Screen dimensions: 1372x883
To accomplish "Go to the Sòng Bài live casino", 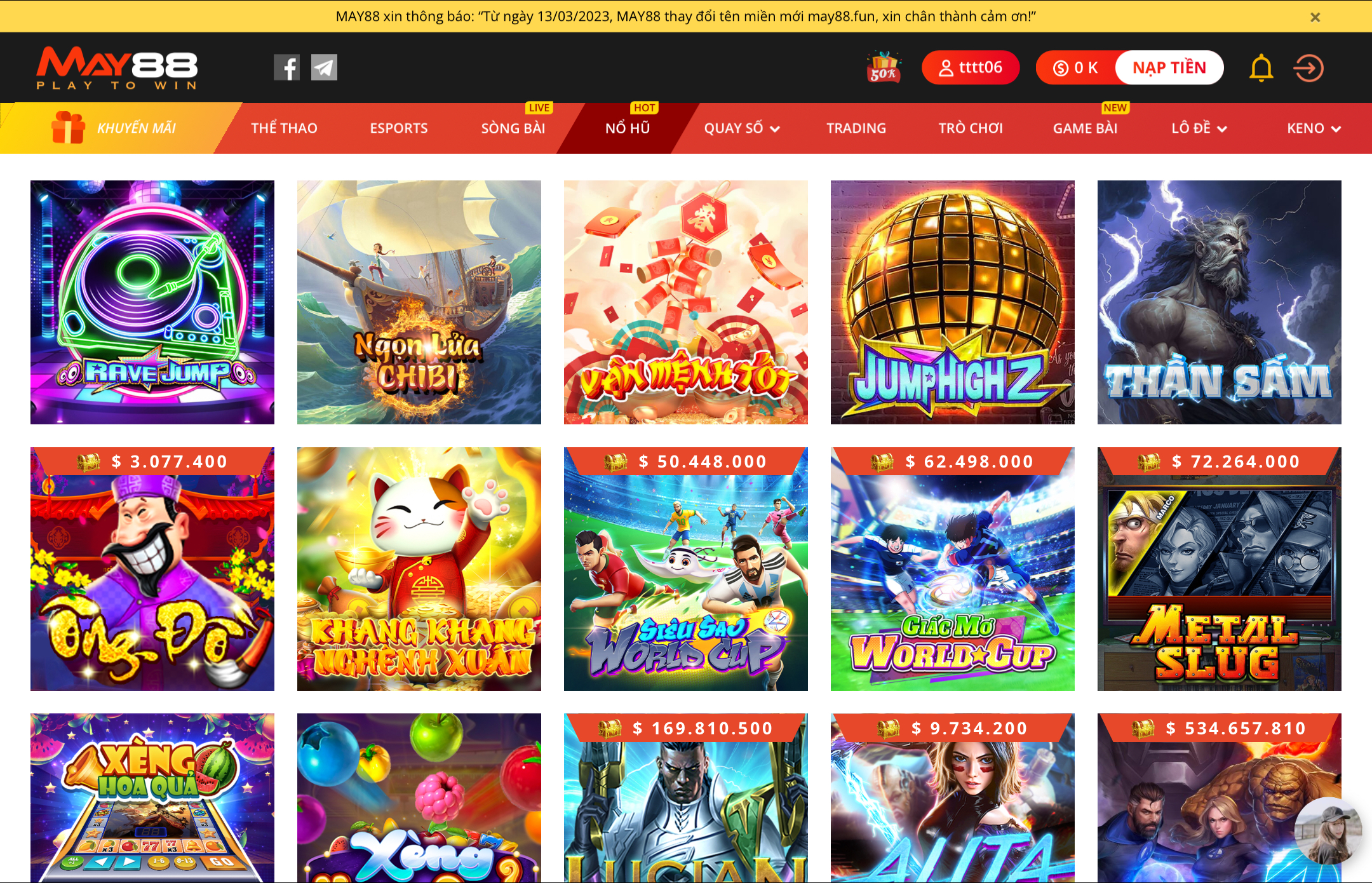I will pos(513,128).
